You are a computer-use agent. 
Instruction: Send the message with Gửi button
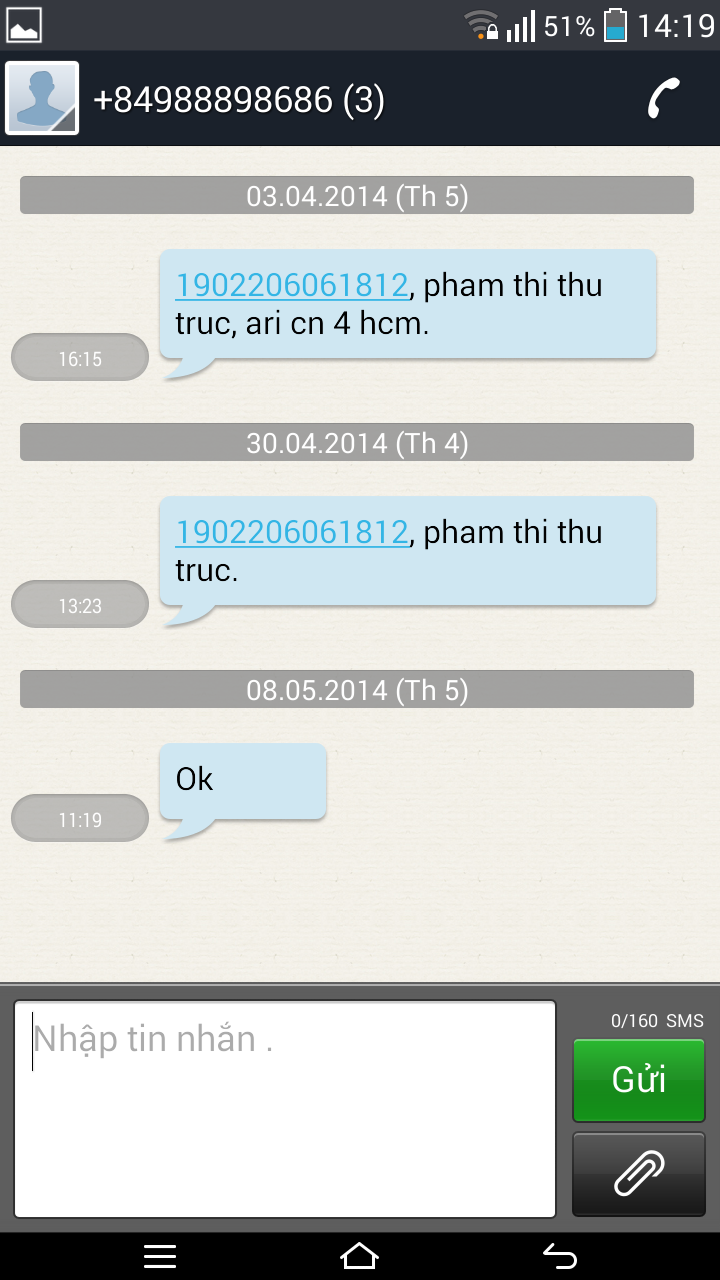click(x=639, y=1080)
